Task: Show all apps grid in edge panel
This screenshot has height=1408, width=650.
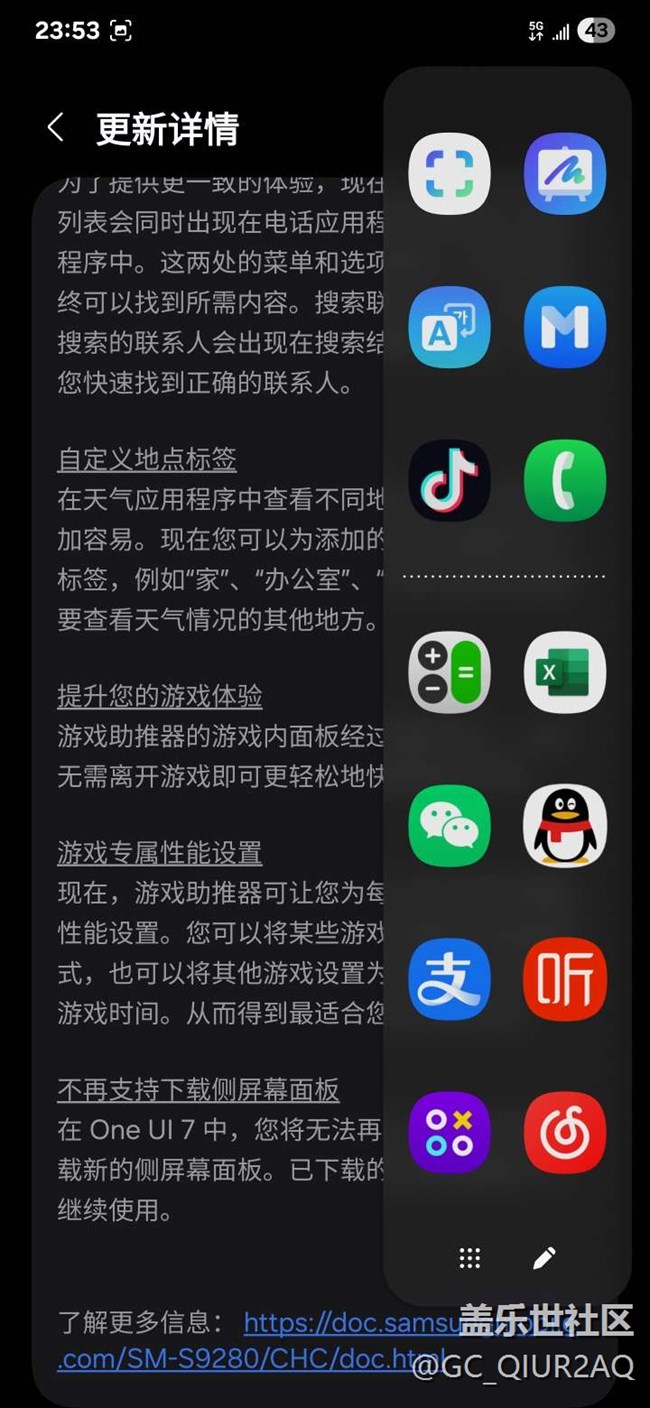Action: [x=470, y=1259]
